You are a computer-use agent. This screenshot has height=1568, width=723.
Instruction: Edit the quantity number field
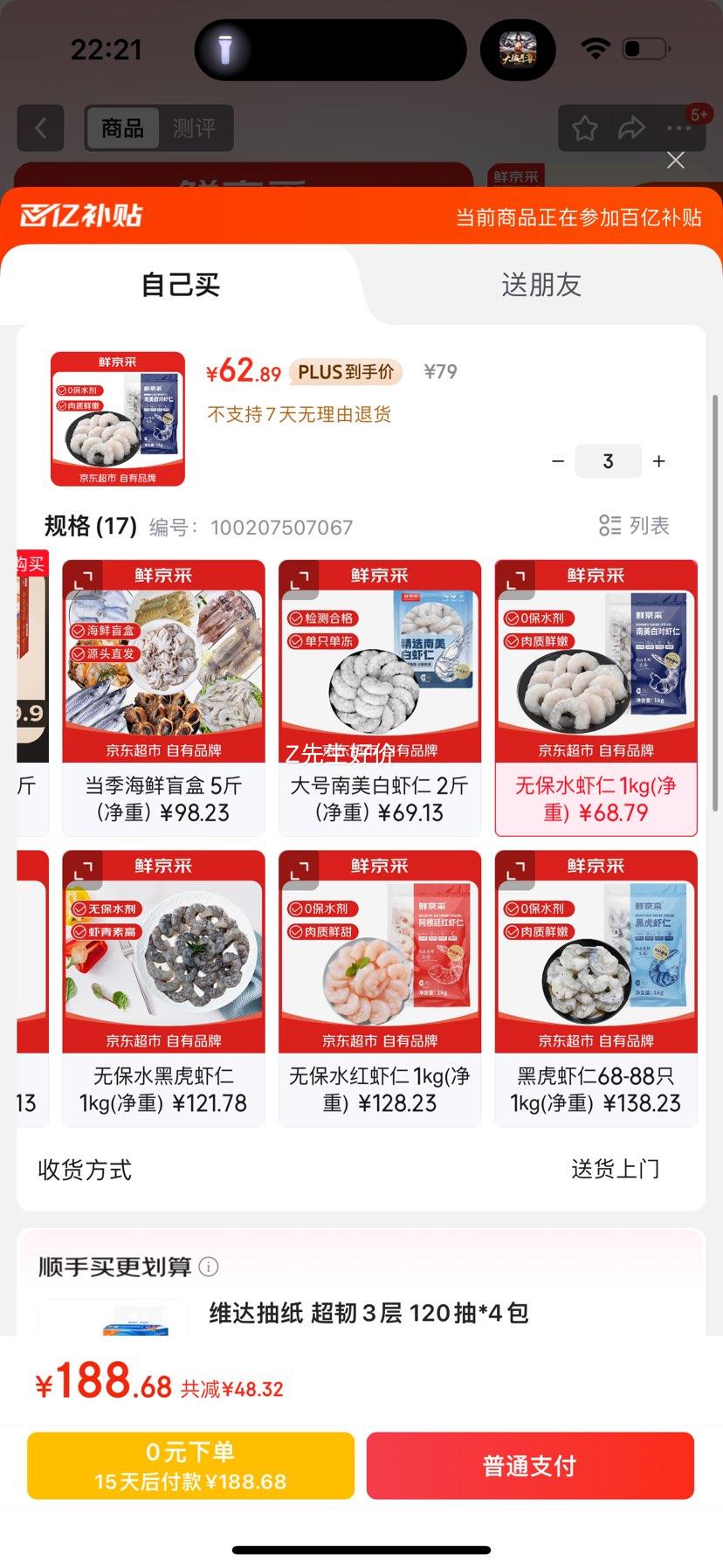(x=609, y=461)
